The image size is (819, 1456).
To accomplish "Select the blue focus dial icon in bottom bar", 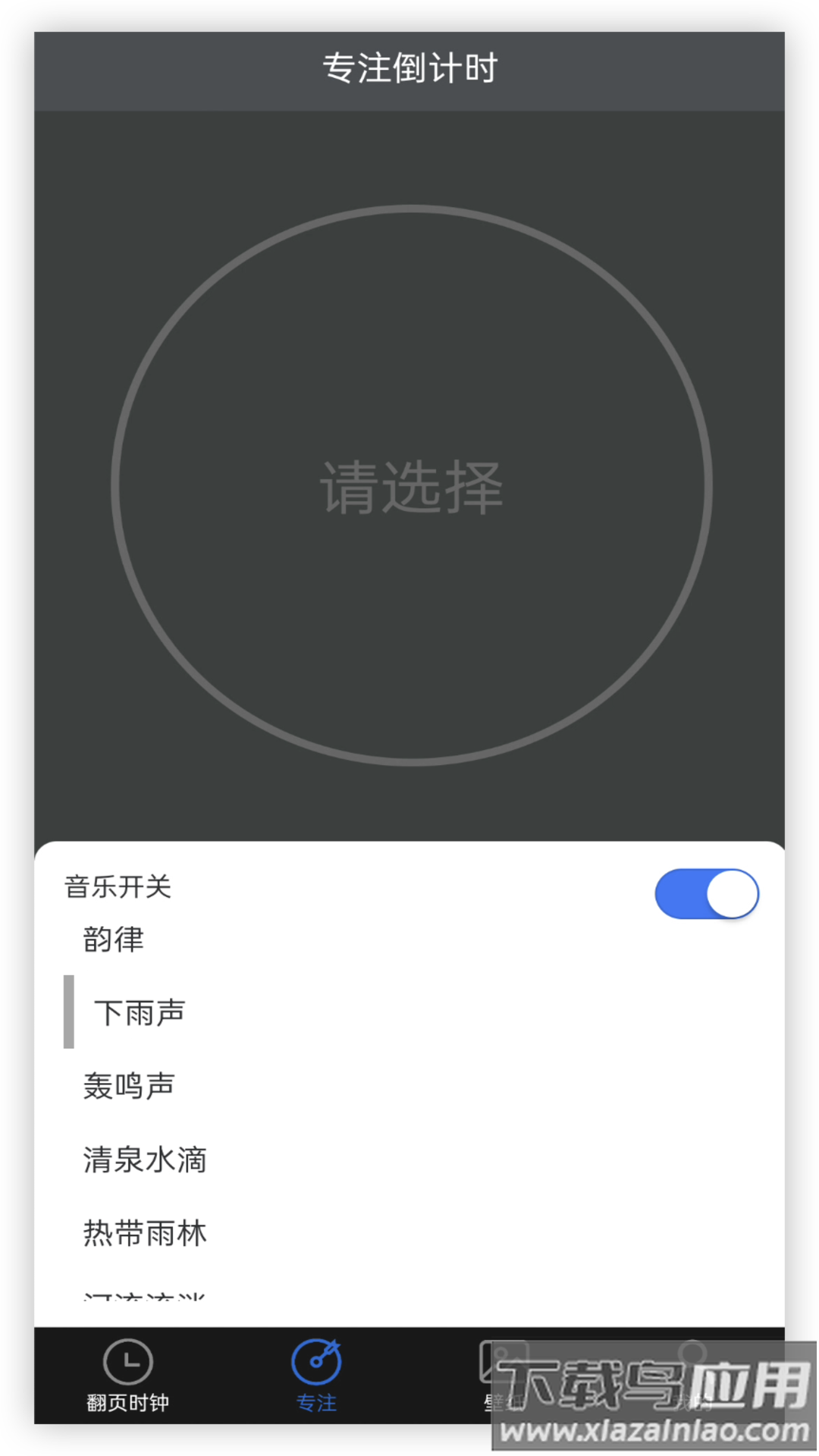I will point(317,1361).
